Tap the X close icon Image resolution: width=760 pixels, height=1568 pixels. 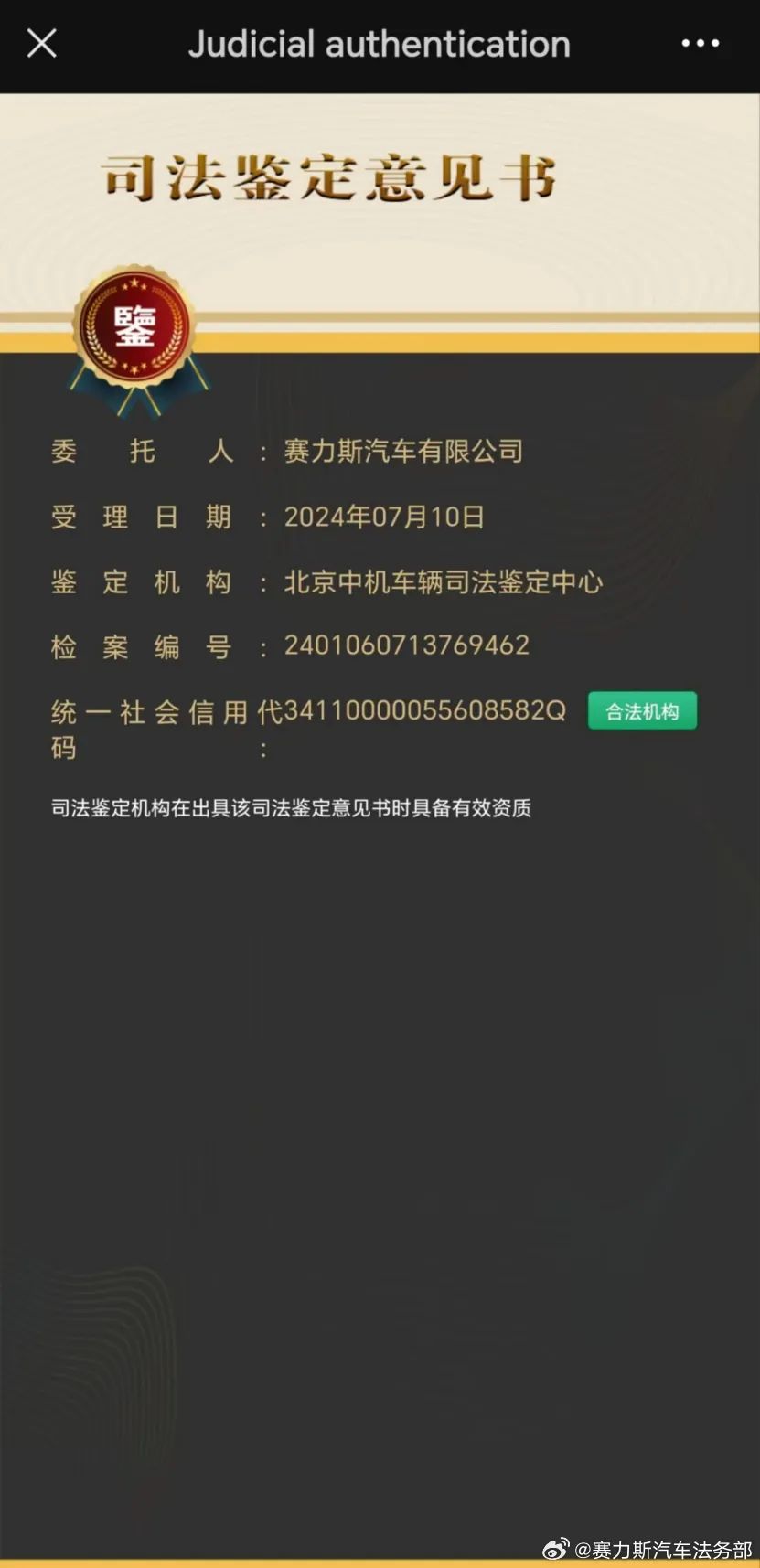(x=42, y=43)
